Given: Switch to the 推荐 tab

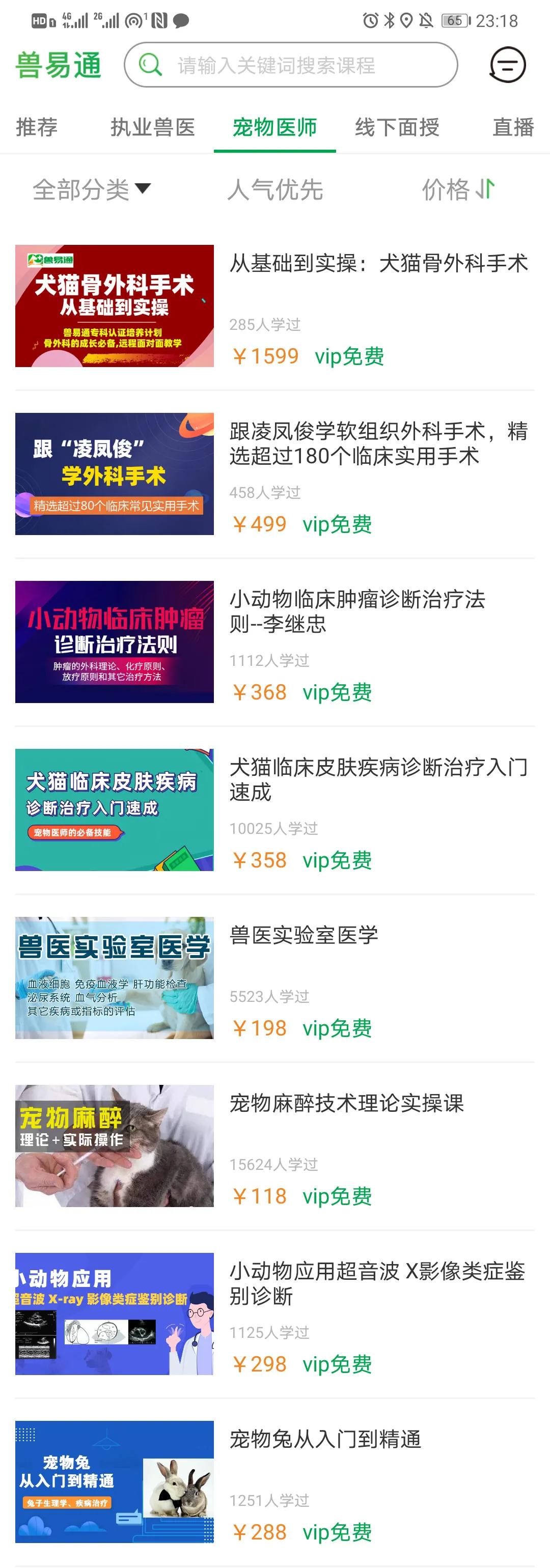Looking at the screenshot, I should pyautogui.click(x=37, y=127).
